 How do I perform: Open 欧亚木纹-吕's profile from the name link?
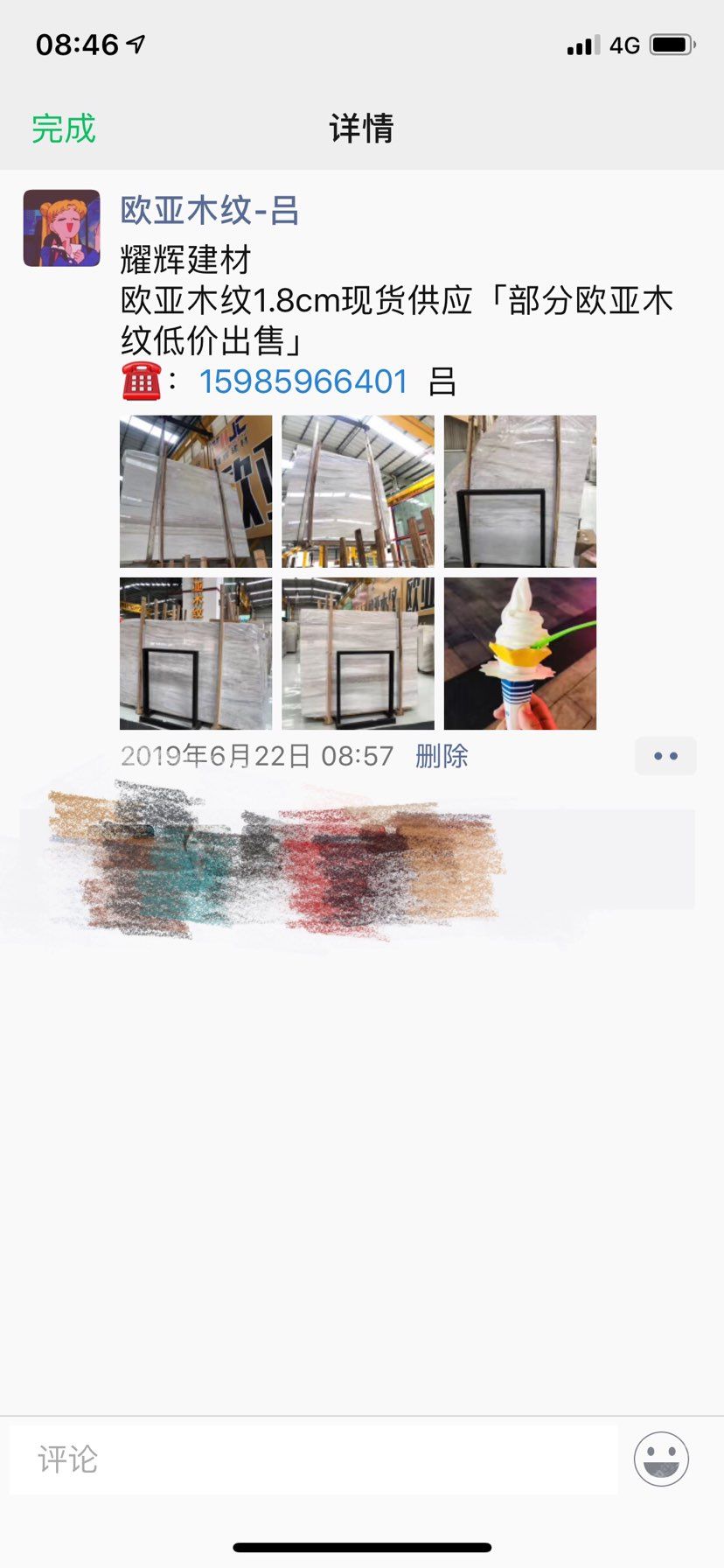209,211
